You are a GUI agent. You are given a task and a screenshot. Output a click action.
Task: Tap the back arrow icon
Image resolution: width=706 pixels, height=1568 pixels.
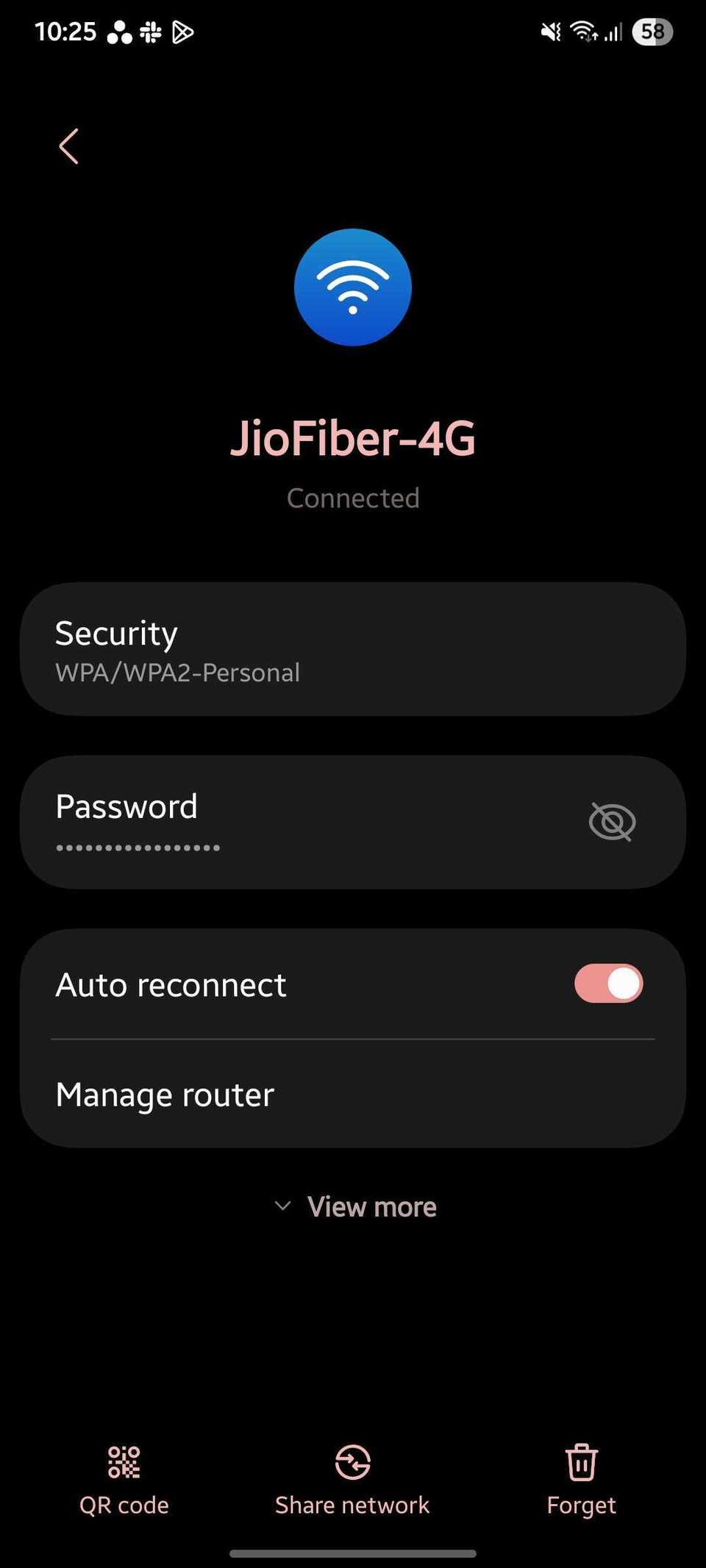[68, 146]
